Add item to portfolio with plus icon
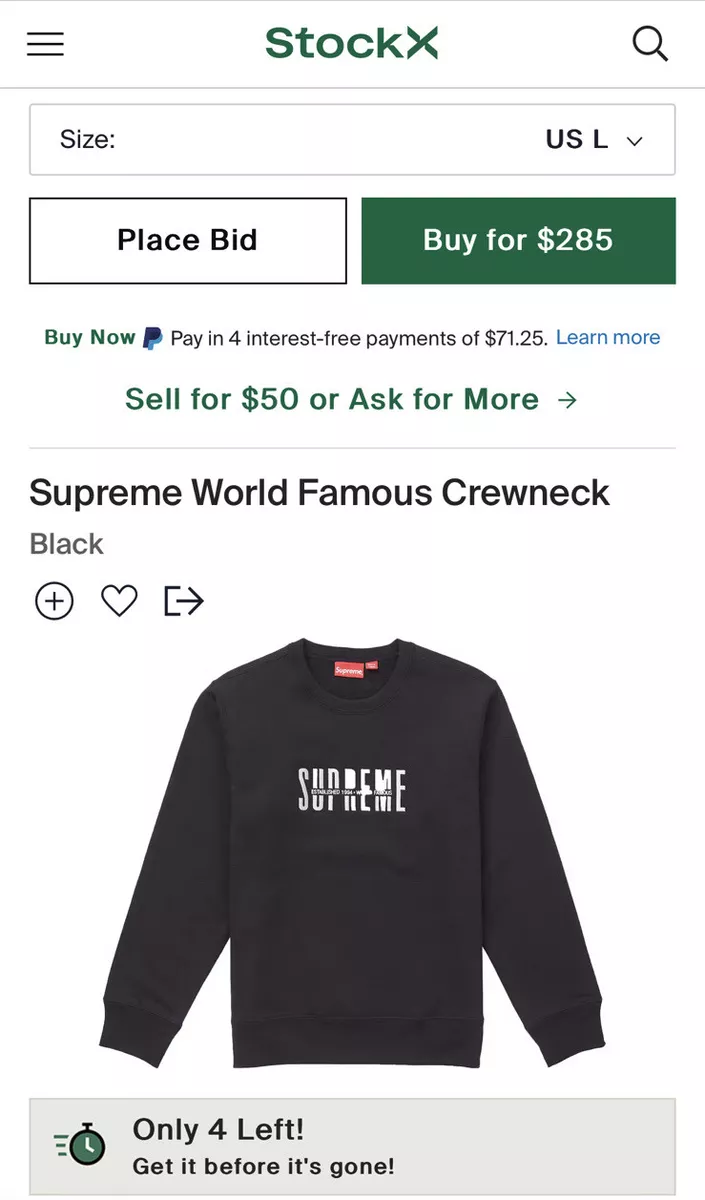 pos(54,601)
